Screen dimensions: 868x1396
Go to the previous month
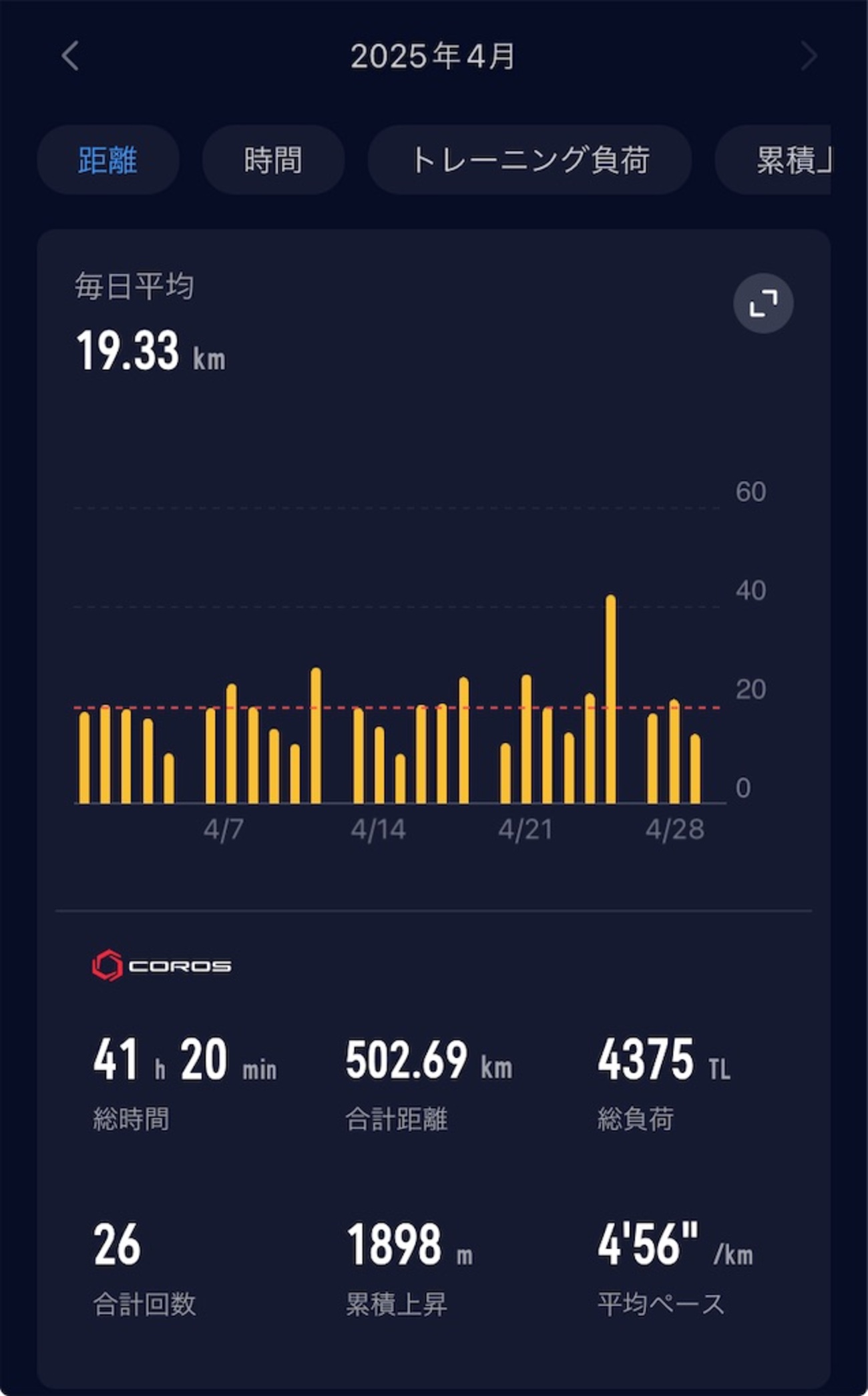coord(70,56)
